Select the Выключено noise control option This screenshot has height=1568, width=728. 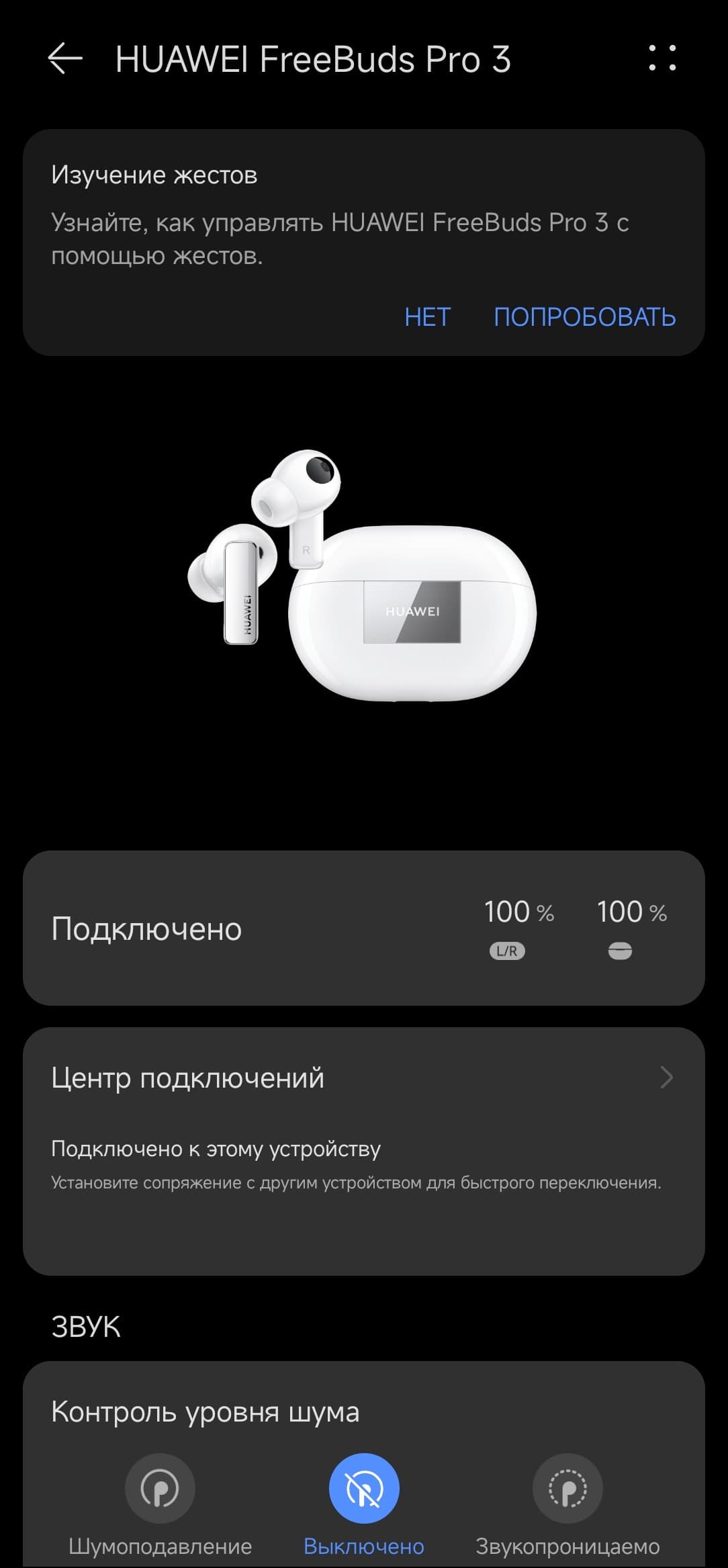click(x=364, y=1489)
